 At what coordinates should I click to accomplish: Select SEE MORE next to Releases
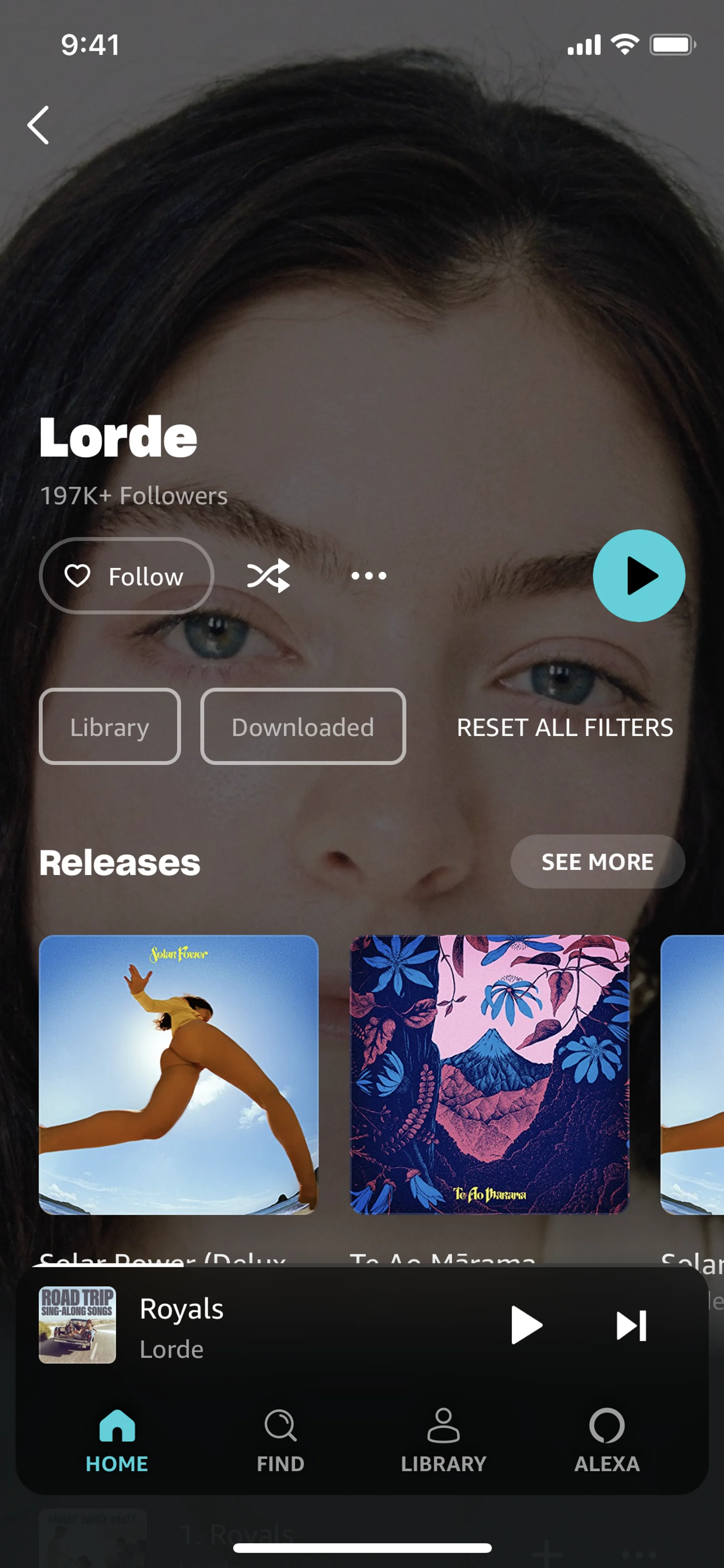coord(597,861)
